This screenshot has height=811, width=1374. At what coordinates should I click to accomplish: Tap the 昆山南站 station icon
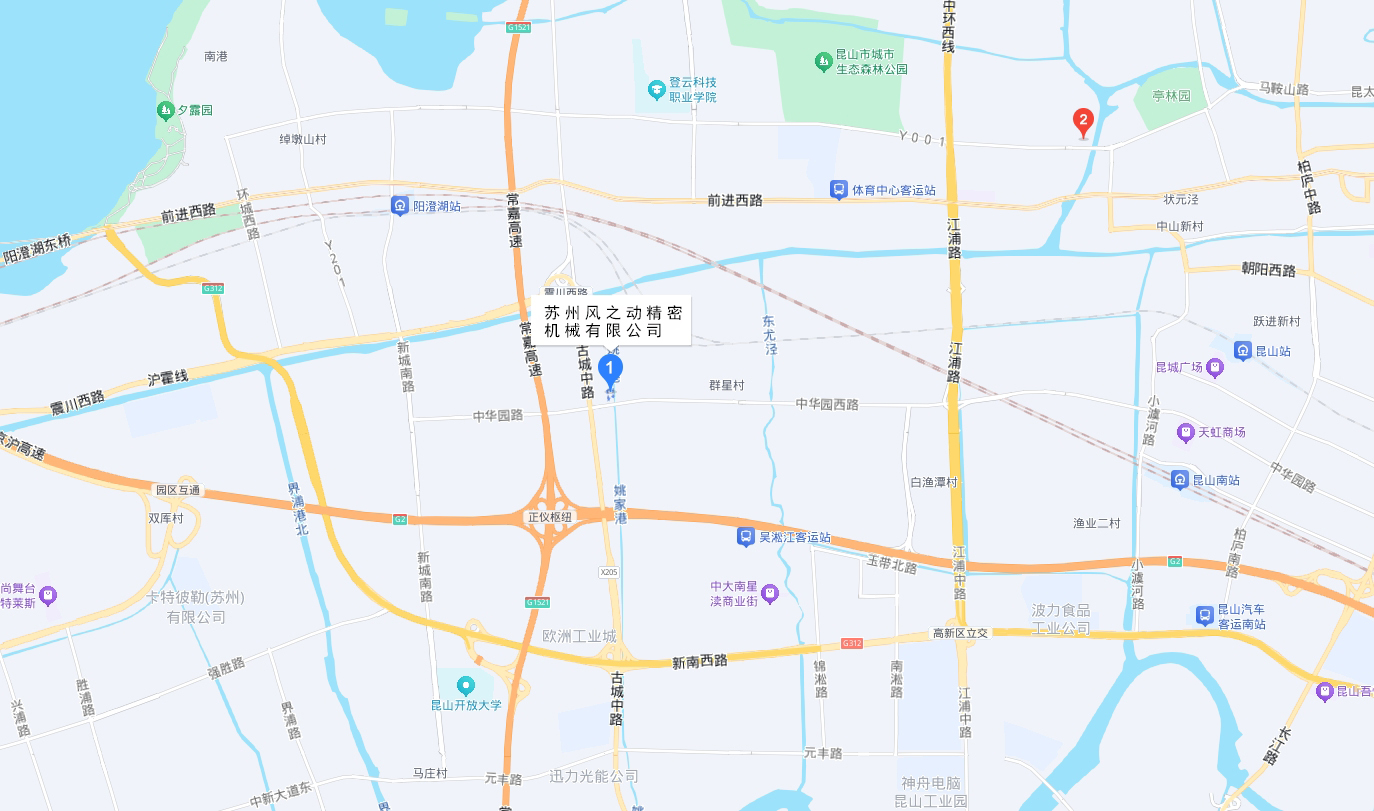(1180, 480)
